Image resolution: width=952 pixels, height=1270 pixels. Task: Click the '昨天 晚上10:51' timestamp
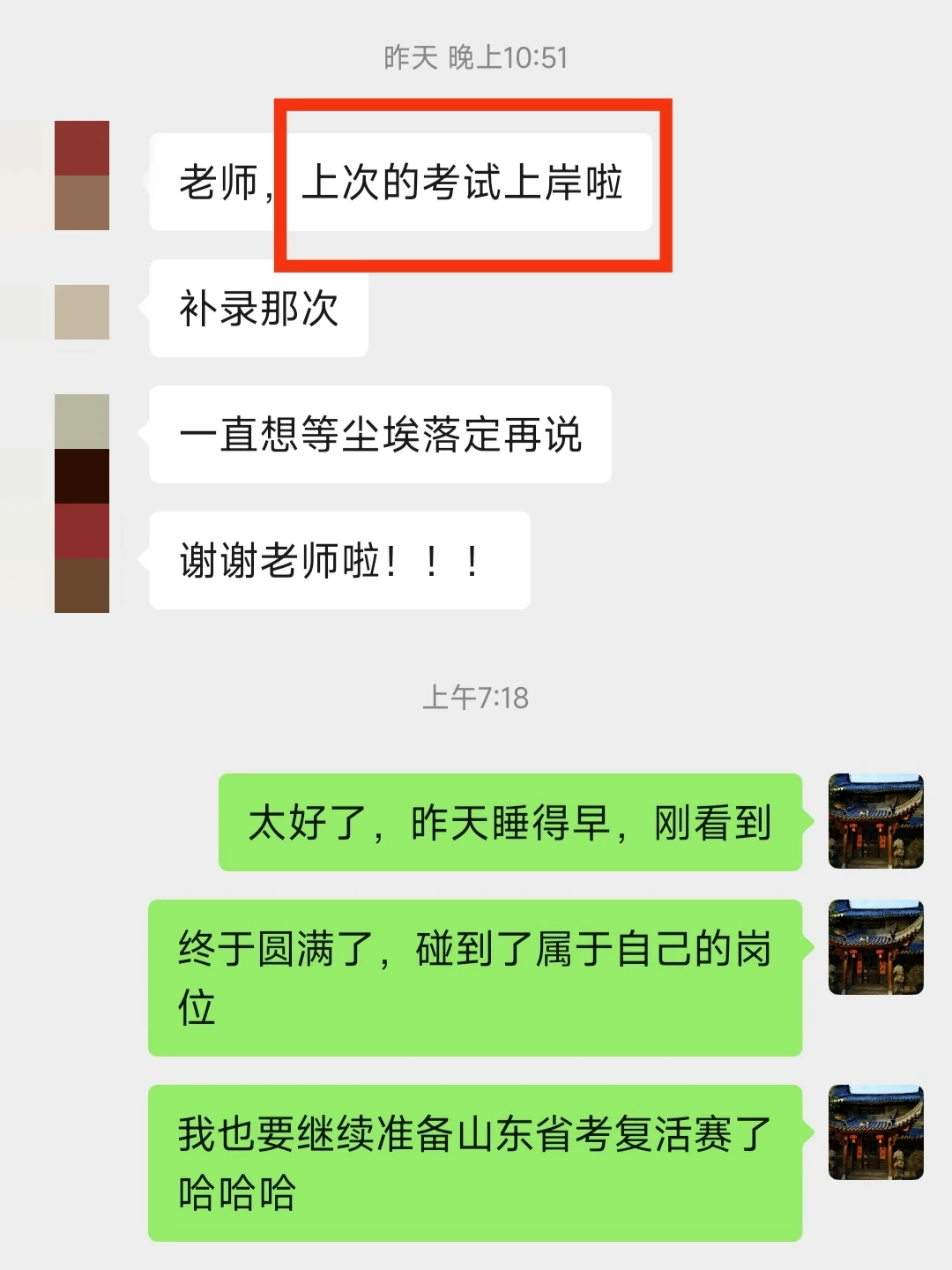(x=474, y=56)
